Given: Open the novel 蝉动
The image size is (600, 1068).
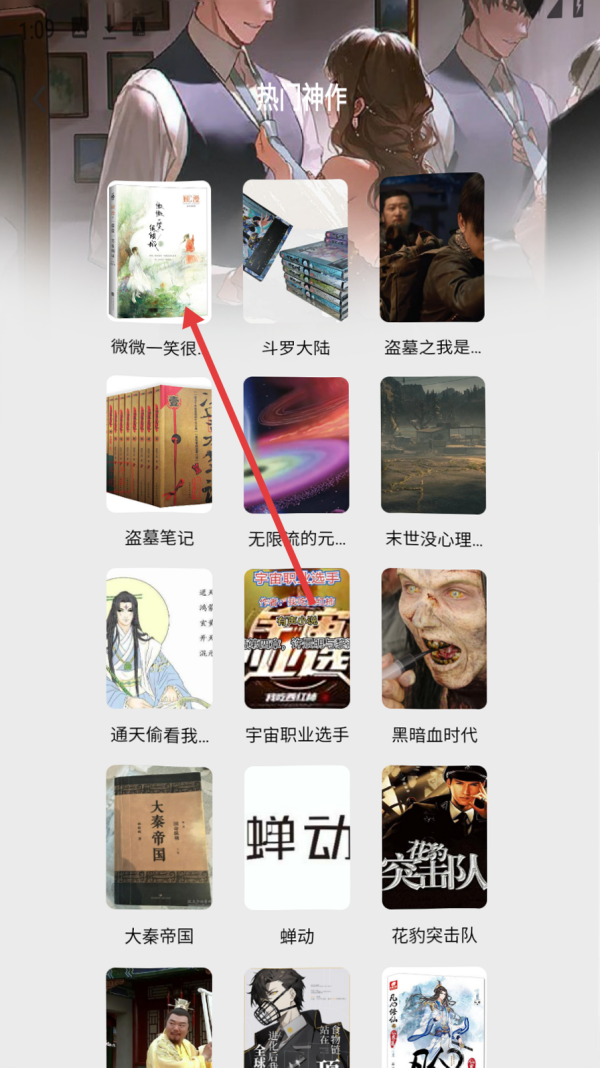Looking at the screenshot, I should [x=296, y=837].
